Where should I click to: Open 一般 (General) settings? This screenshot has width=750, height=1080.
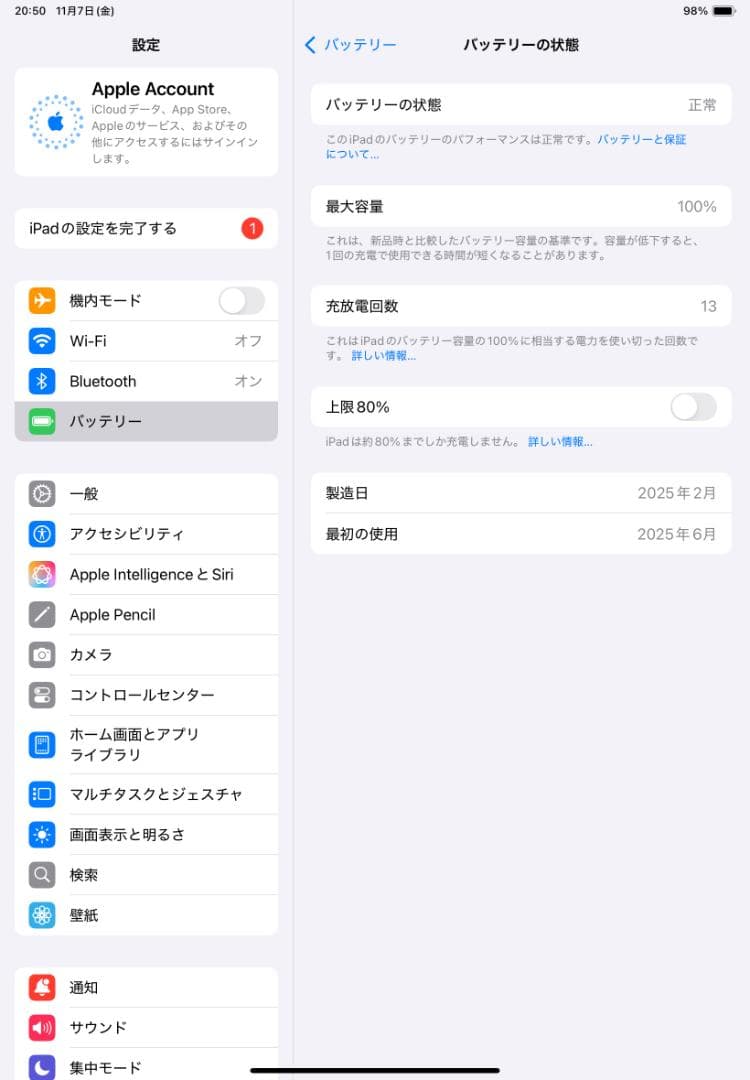click(83, 494)
